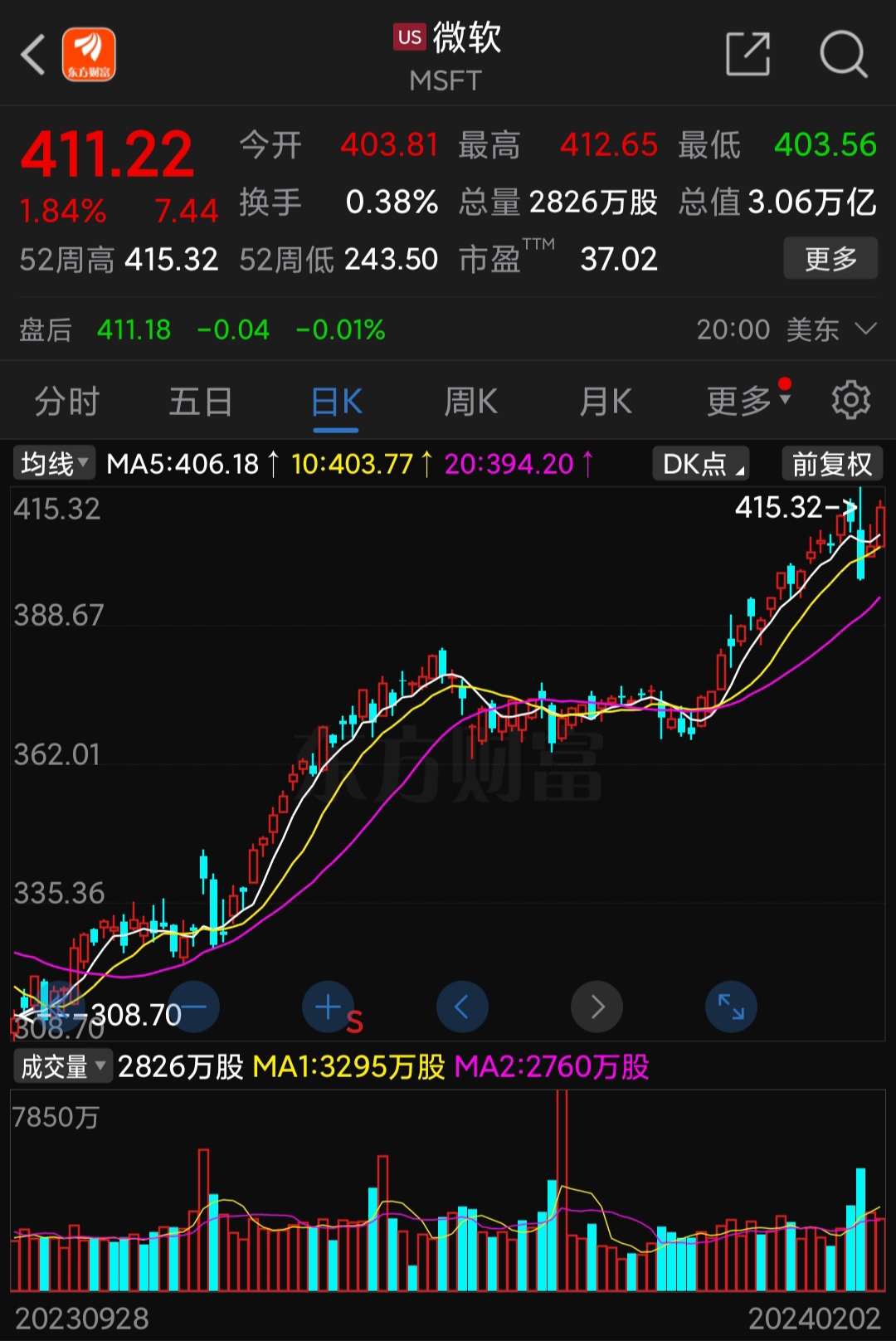Zoom out the chart with minus icon
Image resolution: width=896 pixels, height=1341 pixels.
tap(194, 1007)
